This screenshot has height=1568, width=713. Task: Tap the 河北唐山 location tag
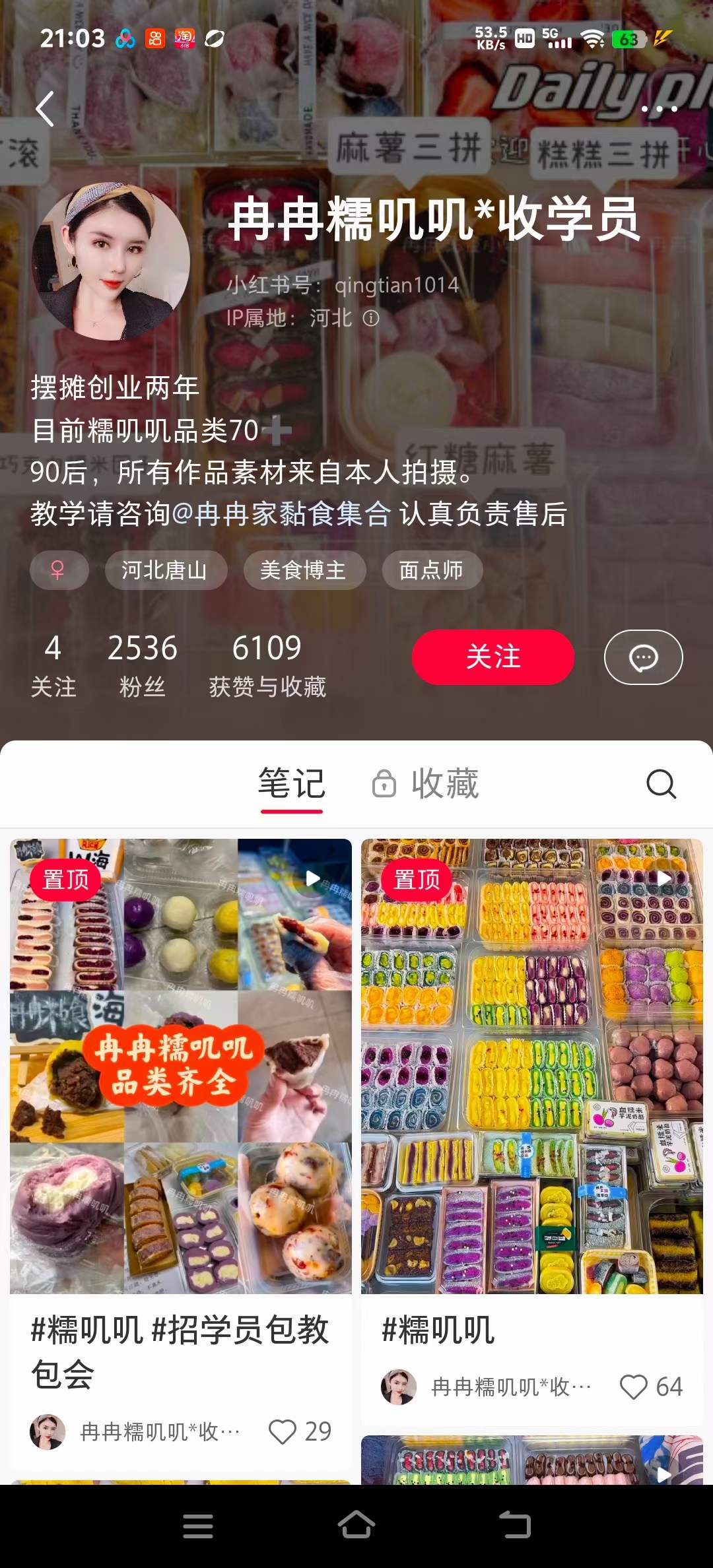coord(165,570)
